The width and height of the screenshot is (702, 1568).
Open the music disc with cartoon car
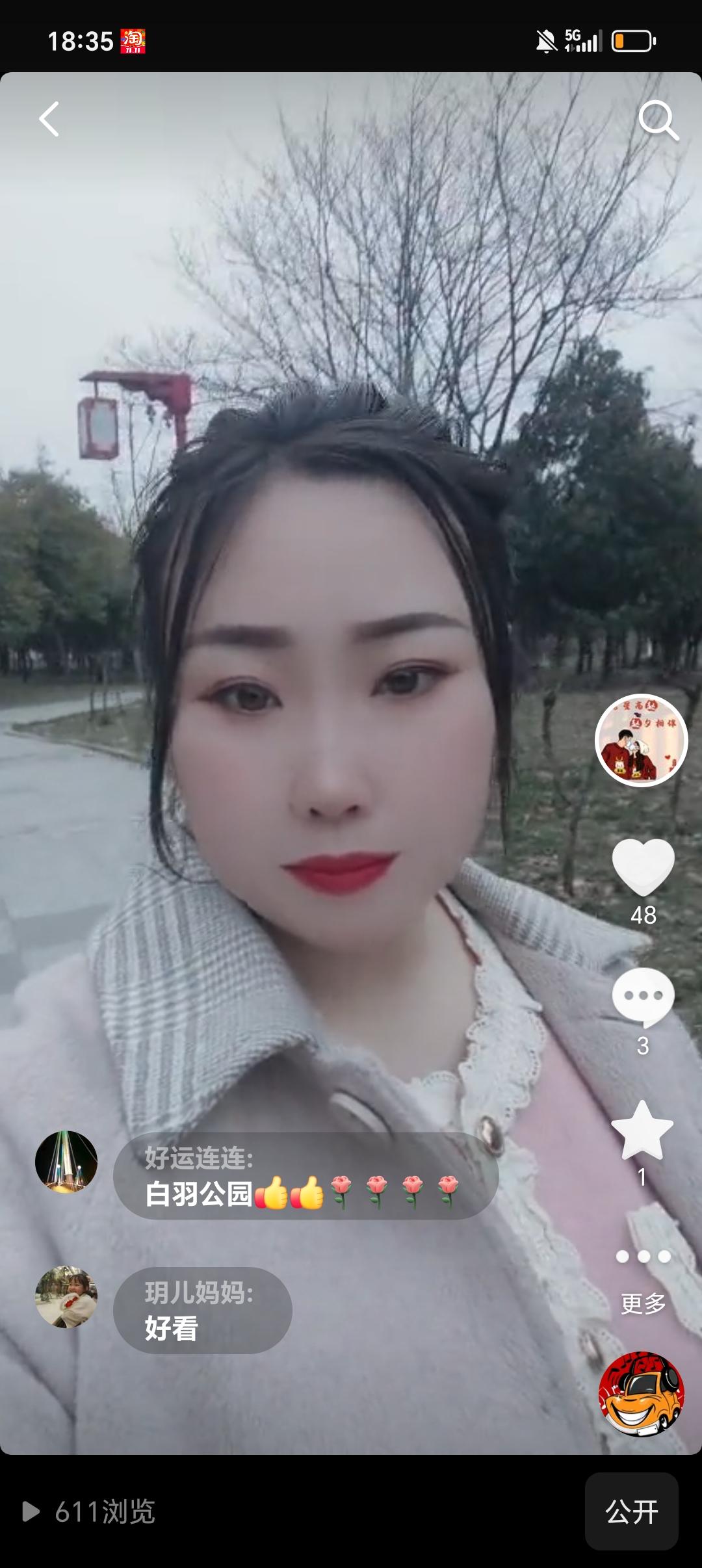[642, 1393]
